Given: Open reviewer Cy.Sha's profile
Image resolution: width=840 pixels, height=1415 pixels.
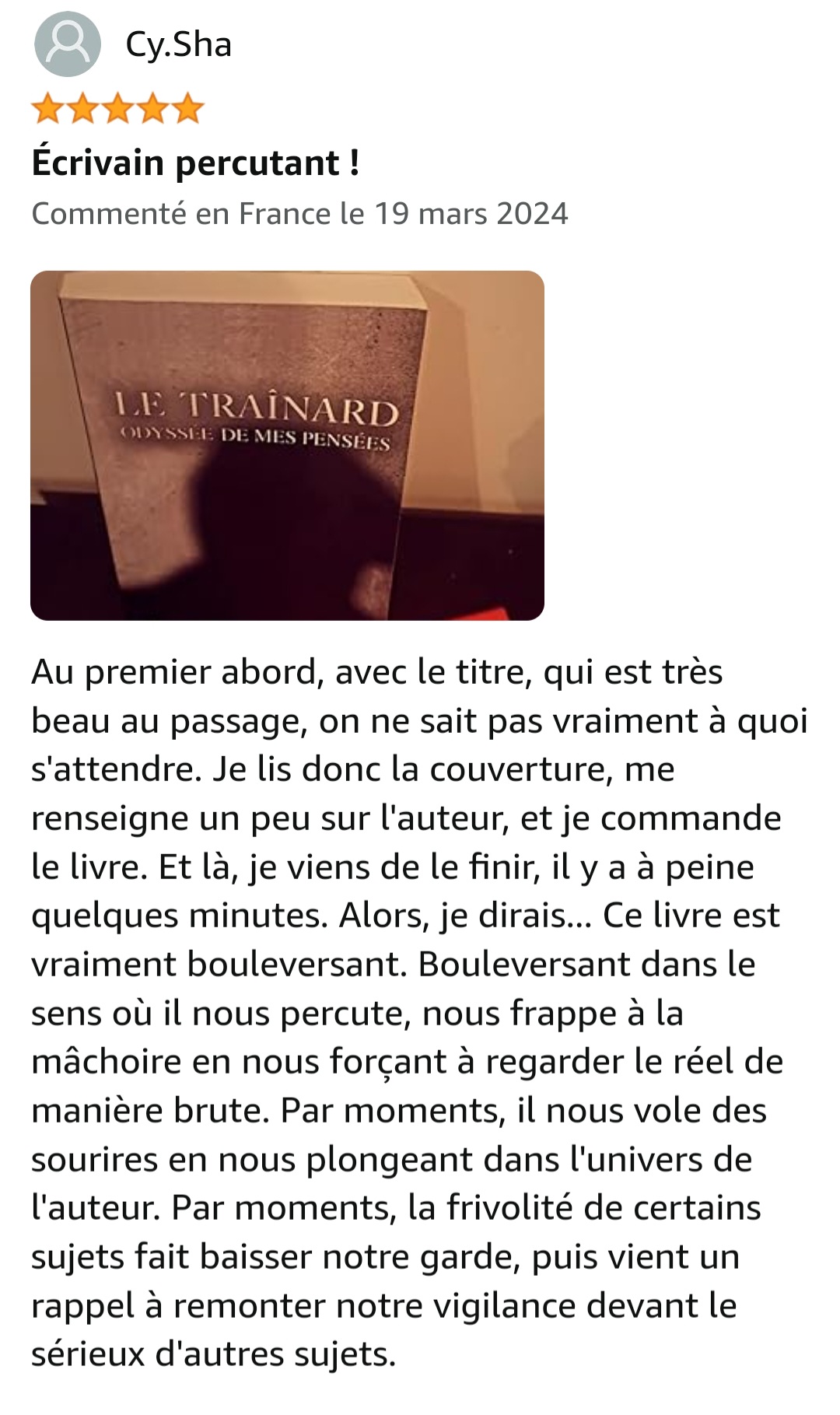Looking at the screenshot, I should pyautogui.click(x=178, y=44).
